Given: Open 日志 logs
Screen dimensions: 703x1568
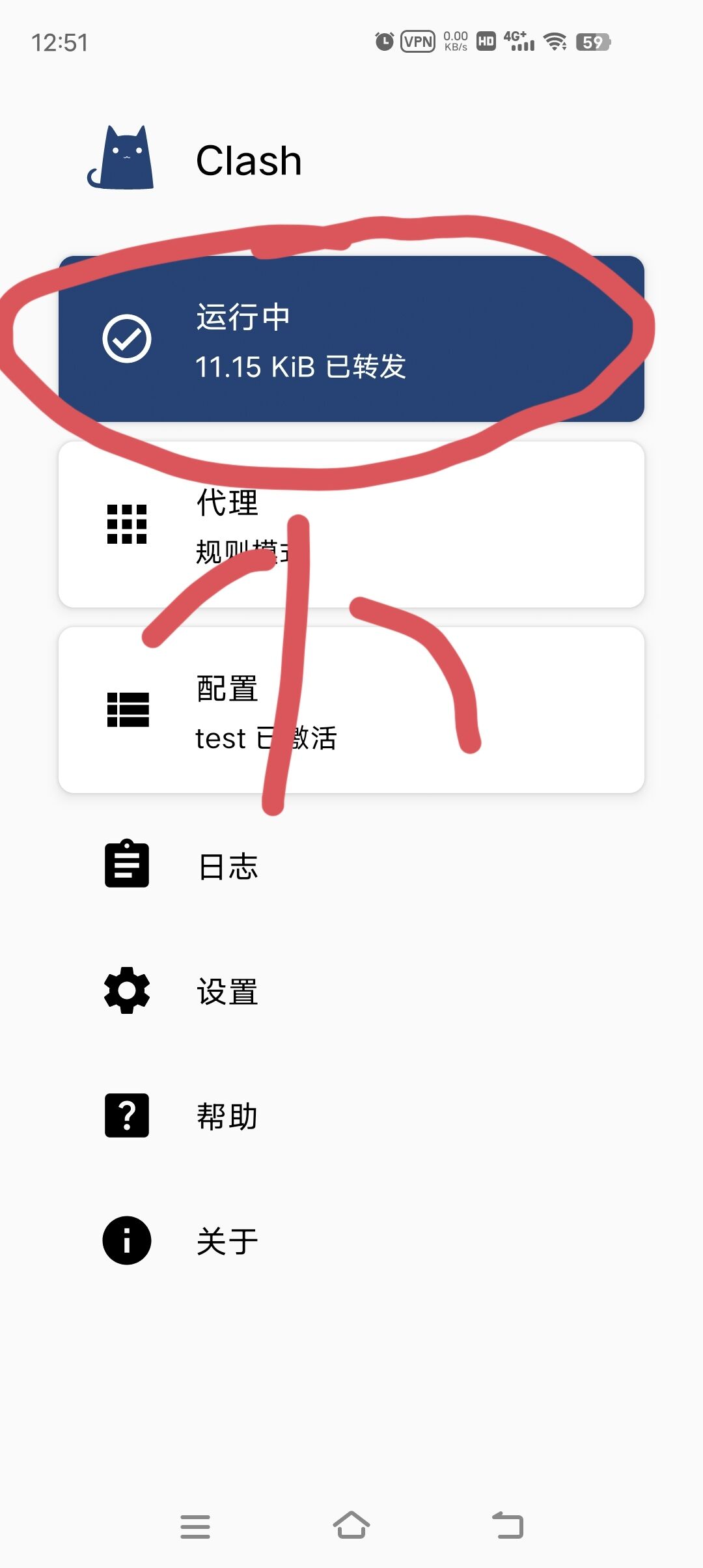Looking at the screenshot, I should tap(228, 866).
